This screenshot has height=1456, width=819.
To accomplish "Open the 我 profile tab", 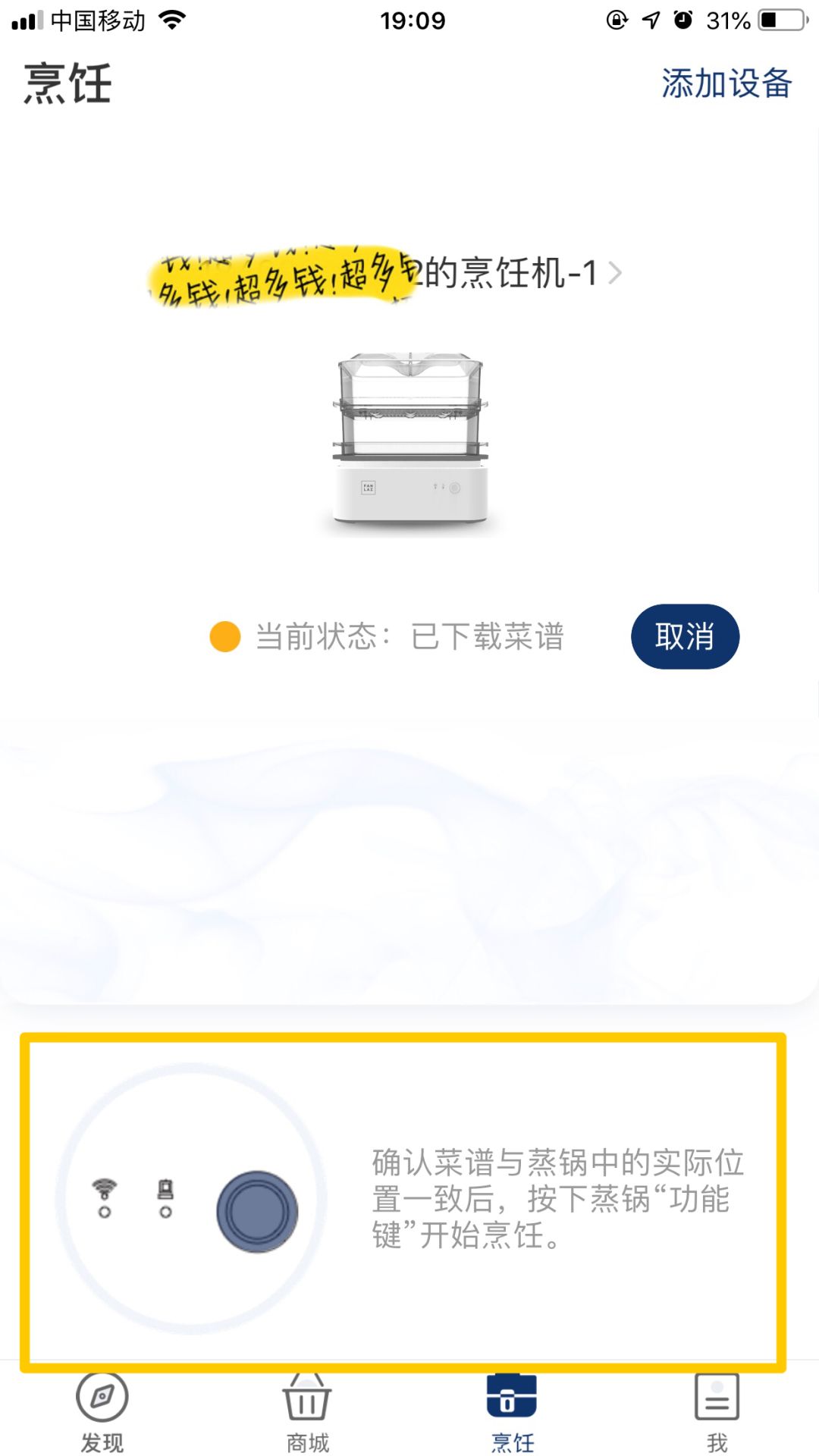I will coord(717,1411).
